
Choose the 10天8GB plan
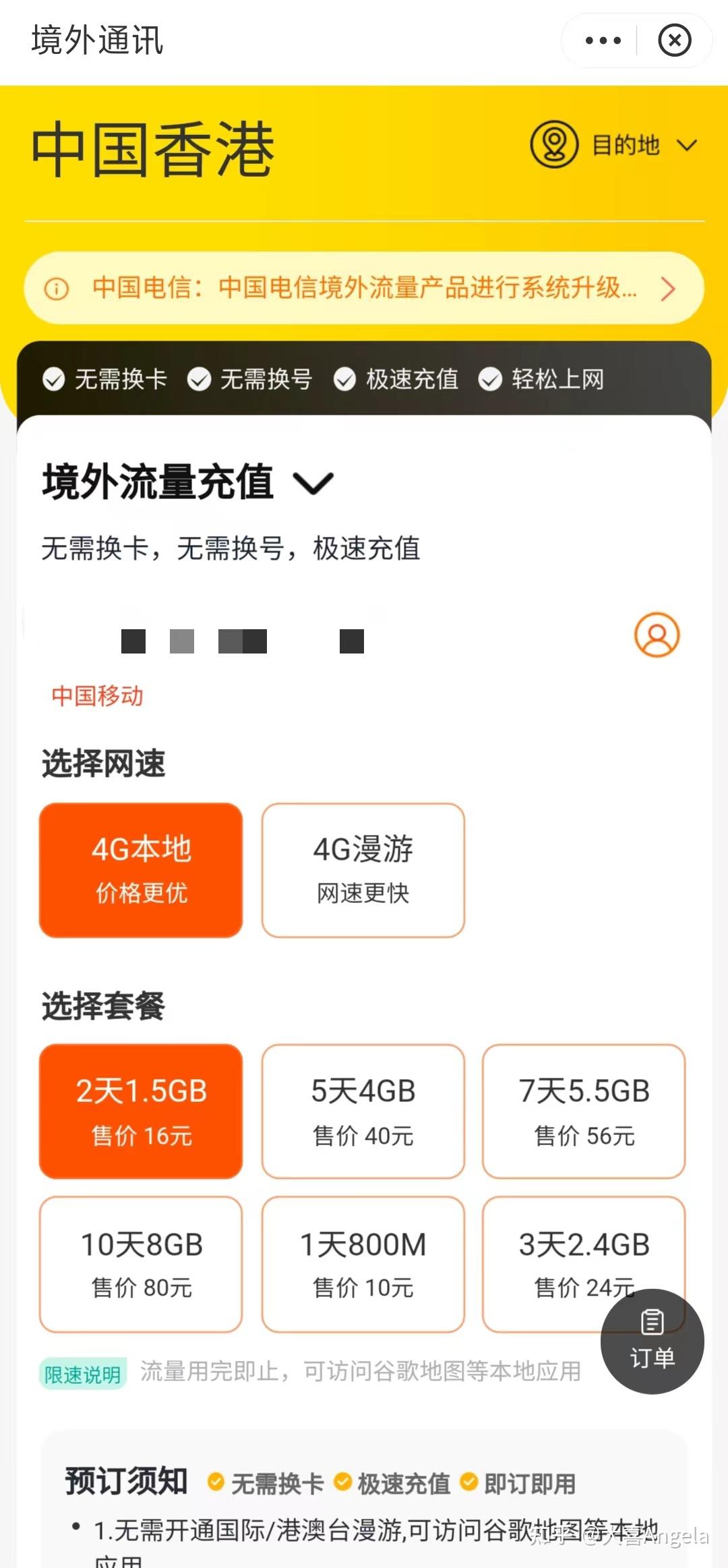141,1264
